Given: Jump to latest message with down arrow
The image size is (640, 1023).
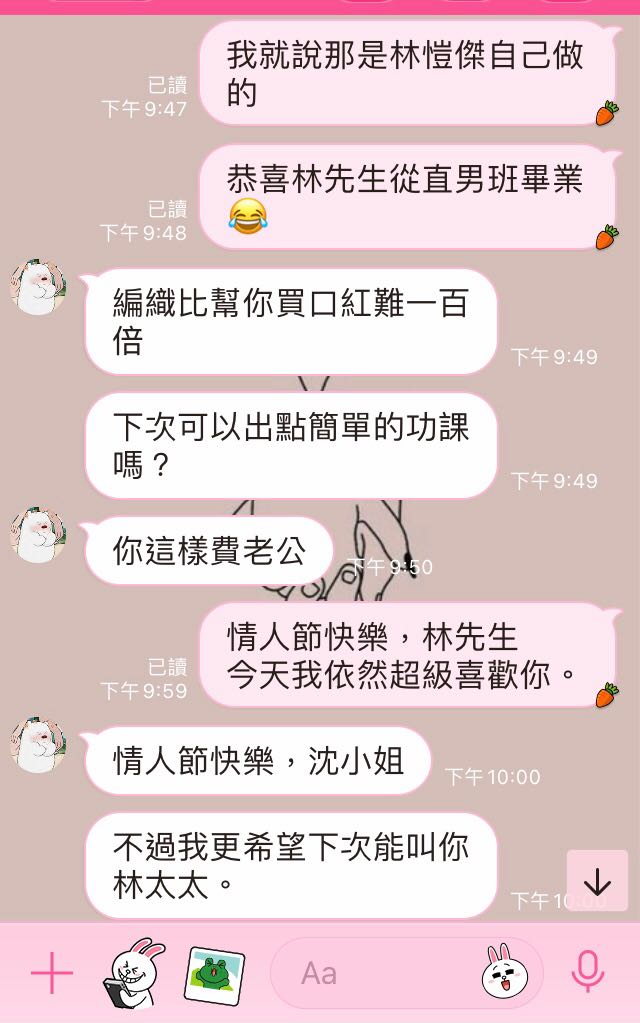Looking at the screenshot, I should pos(597,881).
